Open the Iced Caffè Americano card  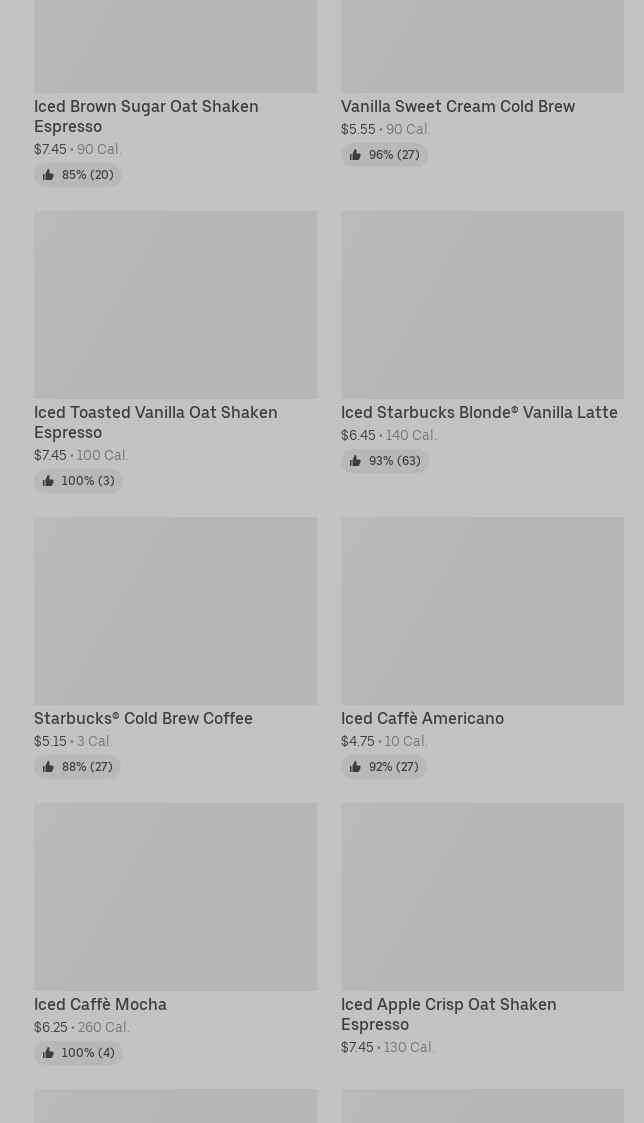click(x=482, y=647)
